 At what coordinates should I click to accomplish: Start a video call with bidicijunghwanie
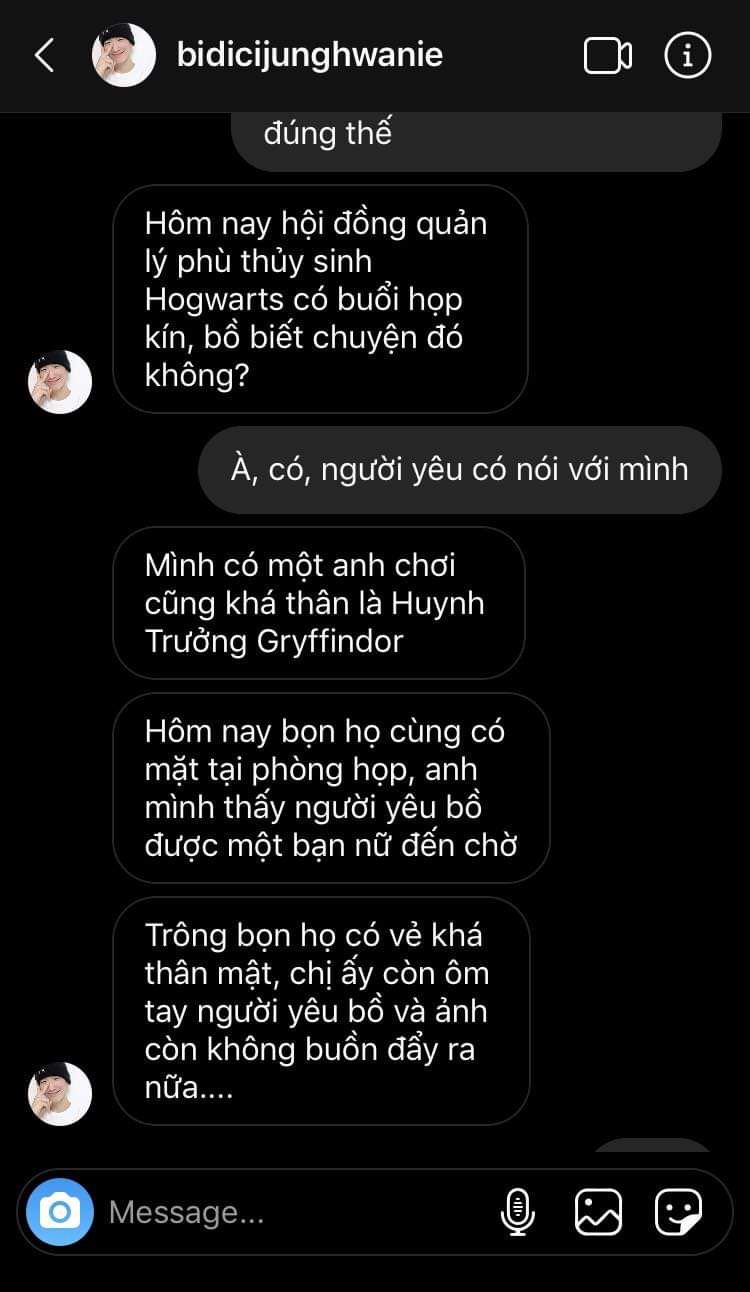607,56
